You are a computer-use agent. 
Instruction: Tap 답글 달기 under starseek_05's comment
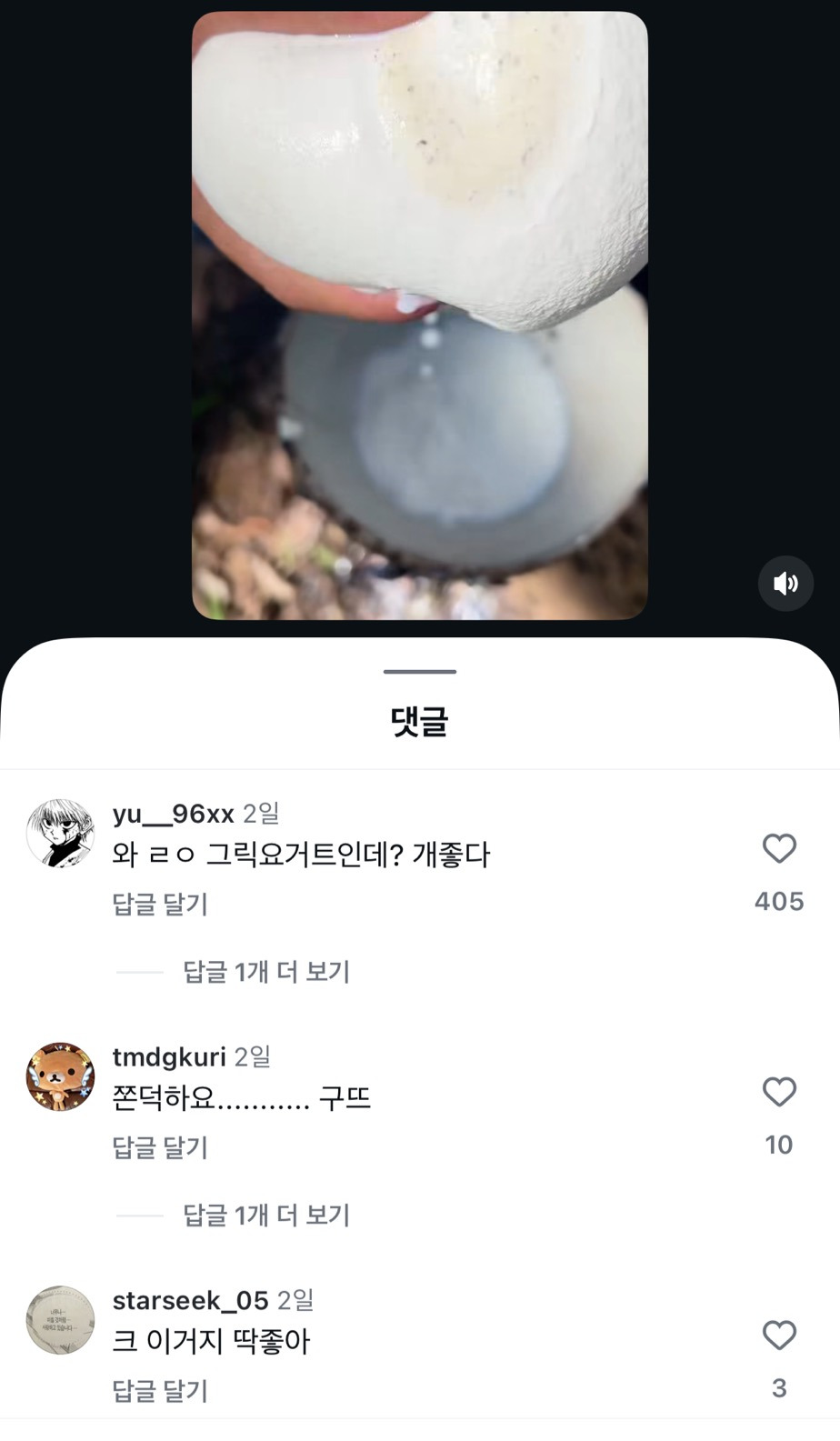pos(161,1390)
